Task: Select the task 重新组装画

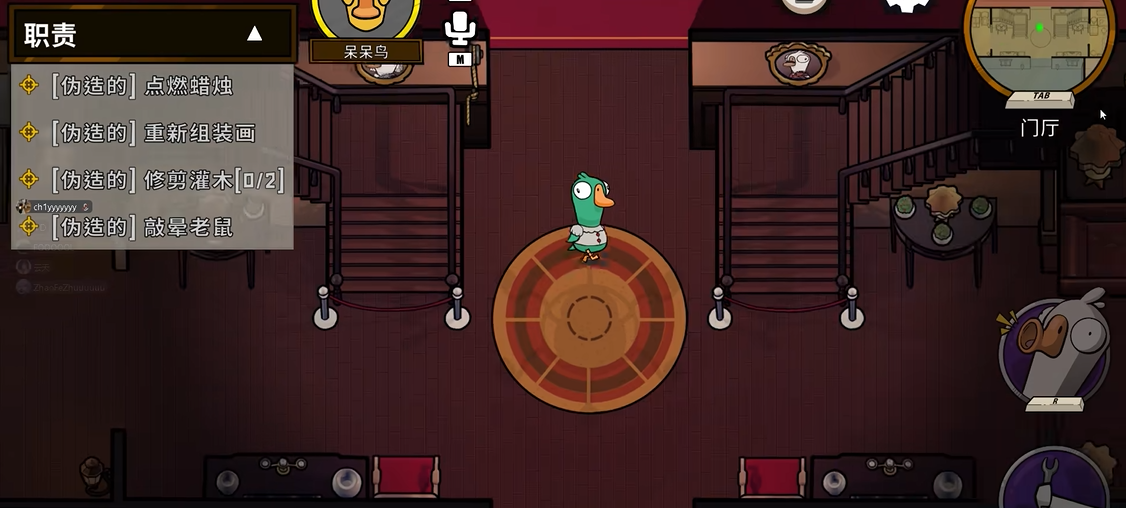Action: [152, 133]
